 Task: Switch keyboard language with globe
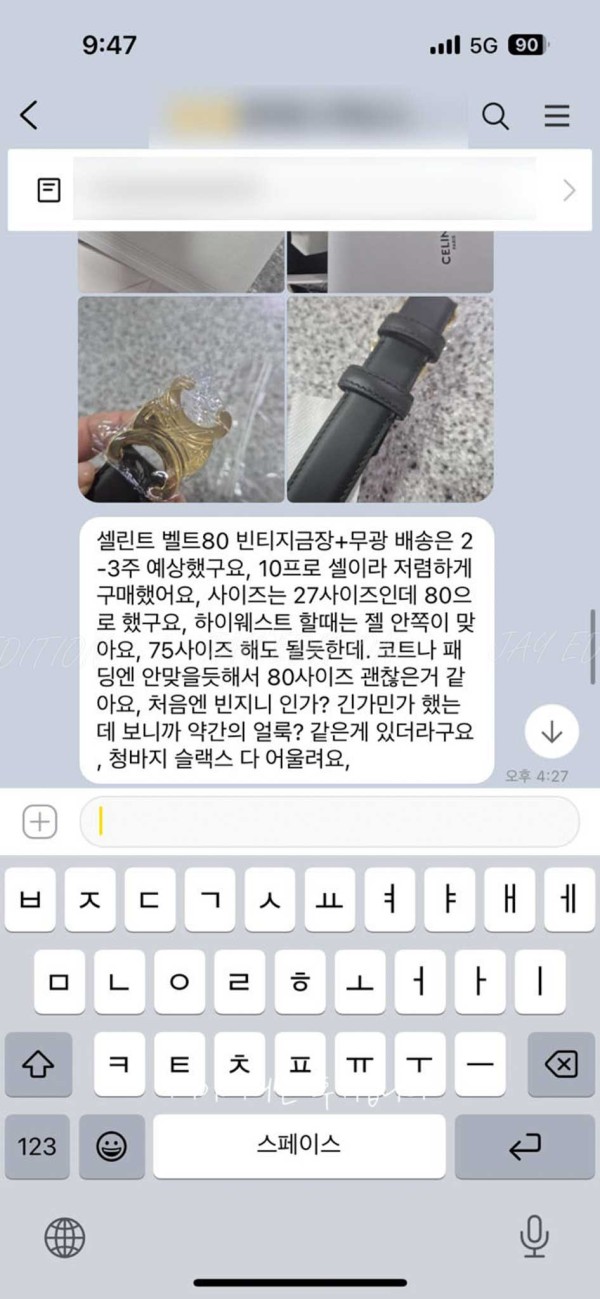(x=65, y=1238)
